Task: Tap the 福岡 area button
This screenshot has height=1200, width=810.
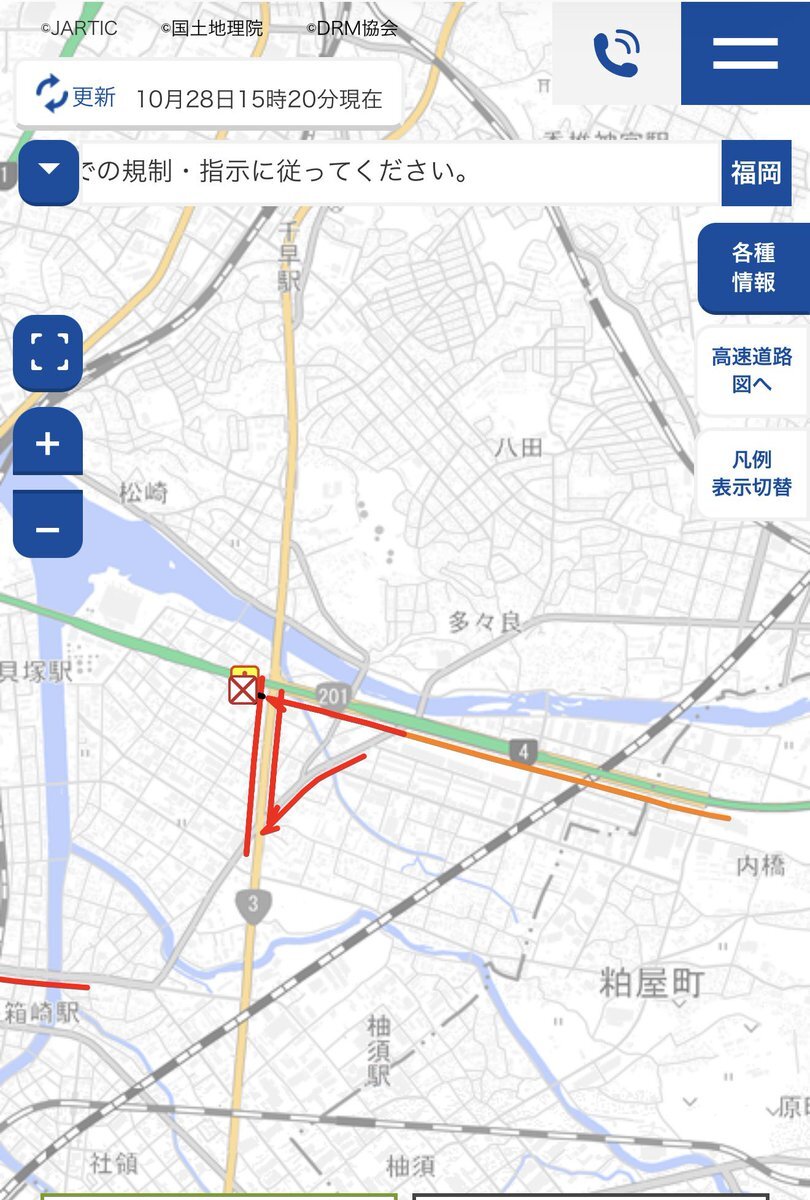Action: [x=755, y=173]
